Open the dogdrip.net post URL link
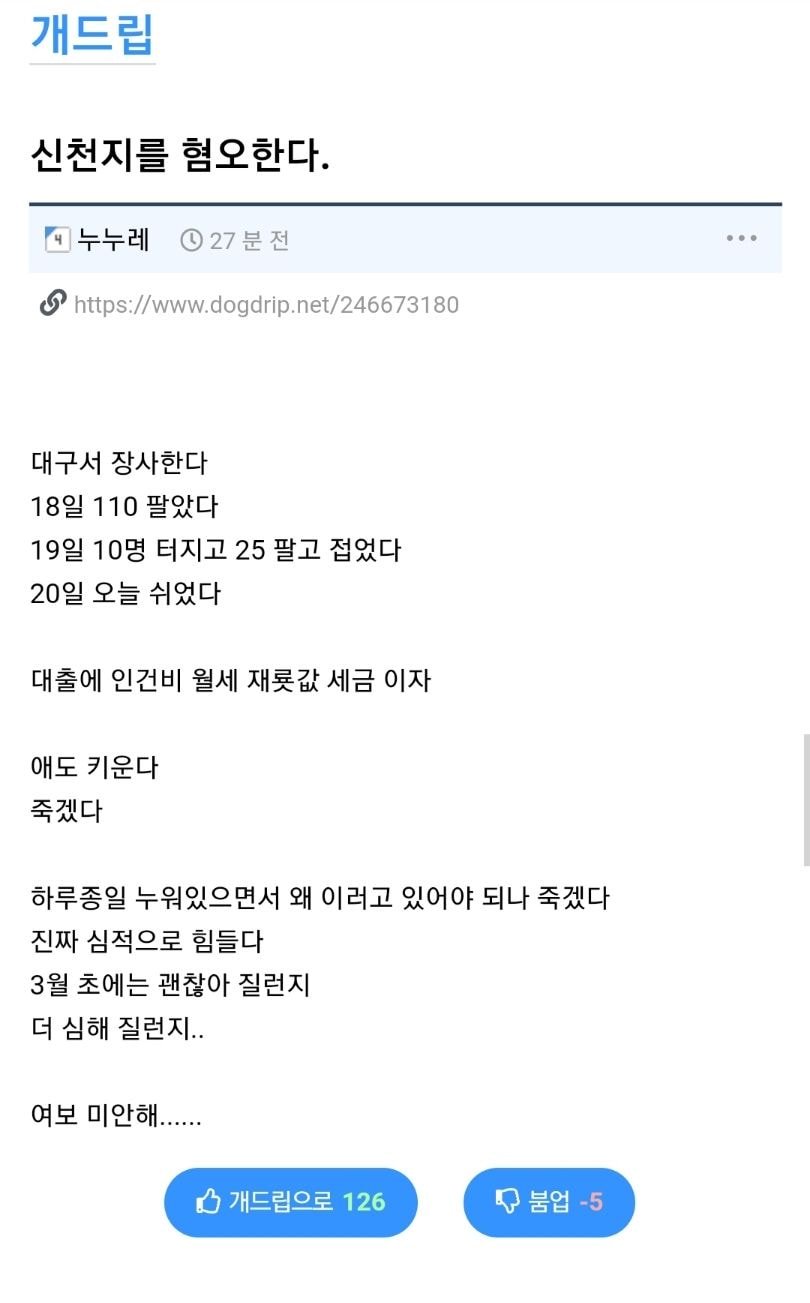Viewport: 810px width, 1303px height. pyautogui.click(x=266, y=304)
